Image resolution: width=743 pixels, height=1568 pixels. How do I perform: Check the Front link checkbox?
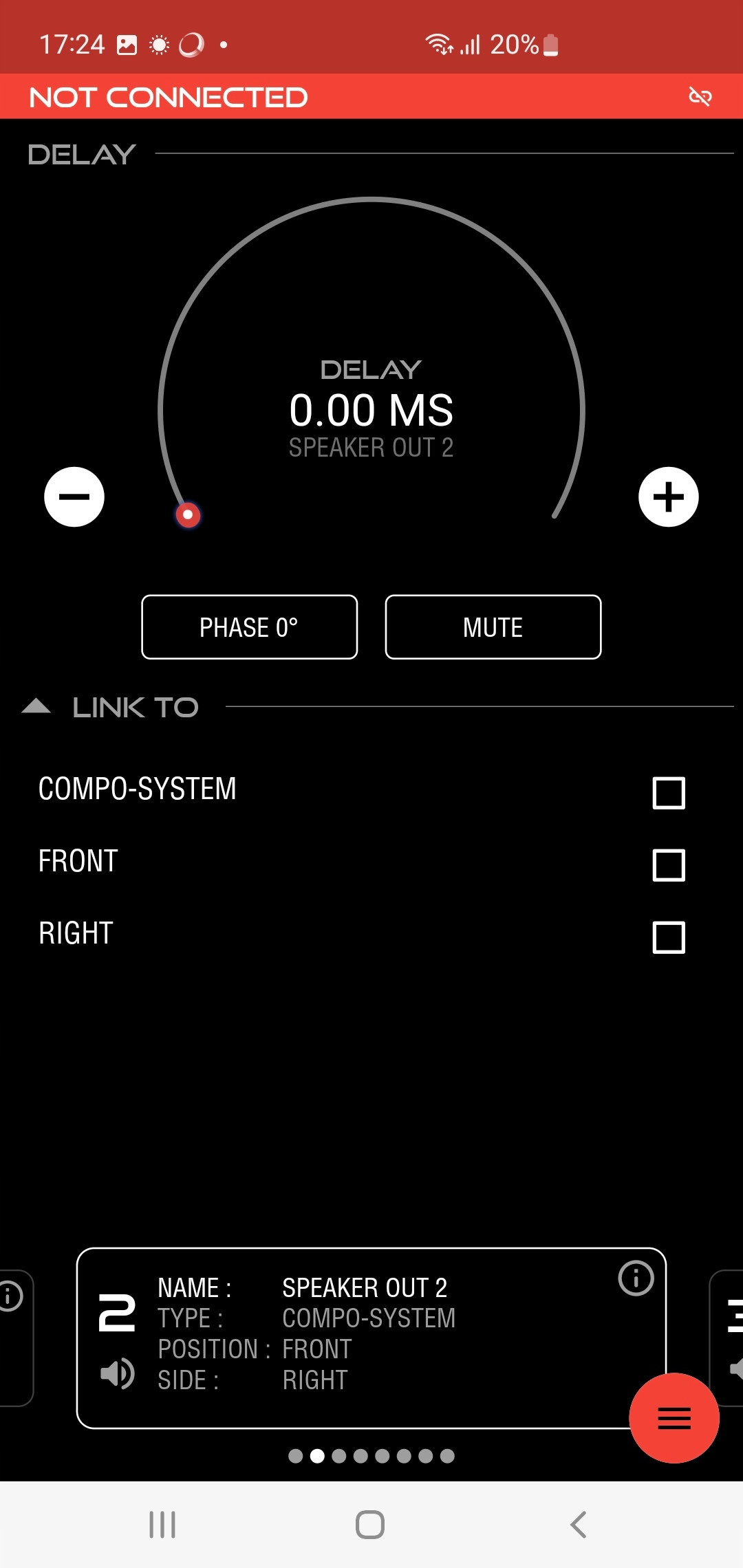pos(668,865)
